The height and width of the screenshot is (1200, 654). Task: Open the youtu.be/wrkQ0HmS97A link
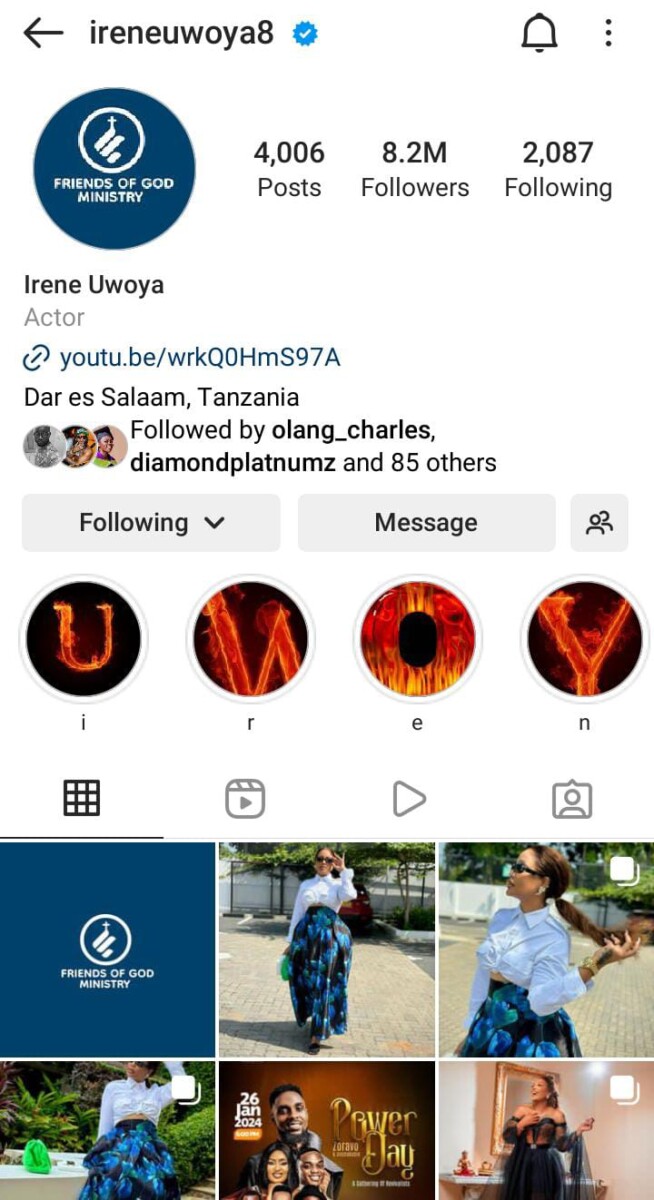click(199, 357)
